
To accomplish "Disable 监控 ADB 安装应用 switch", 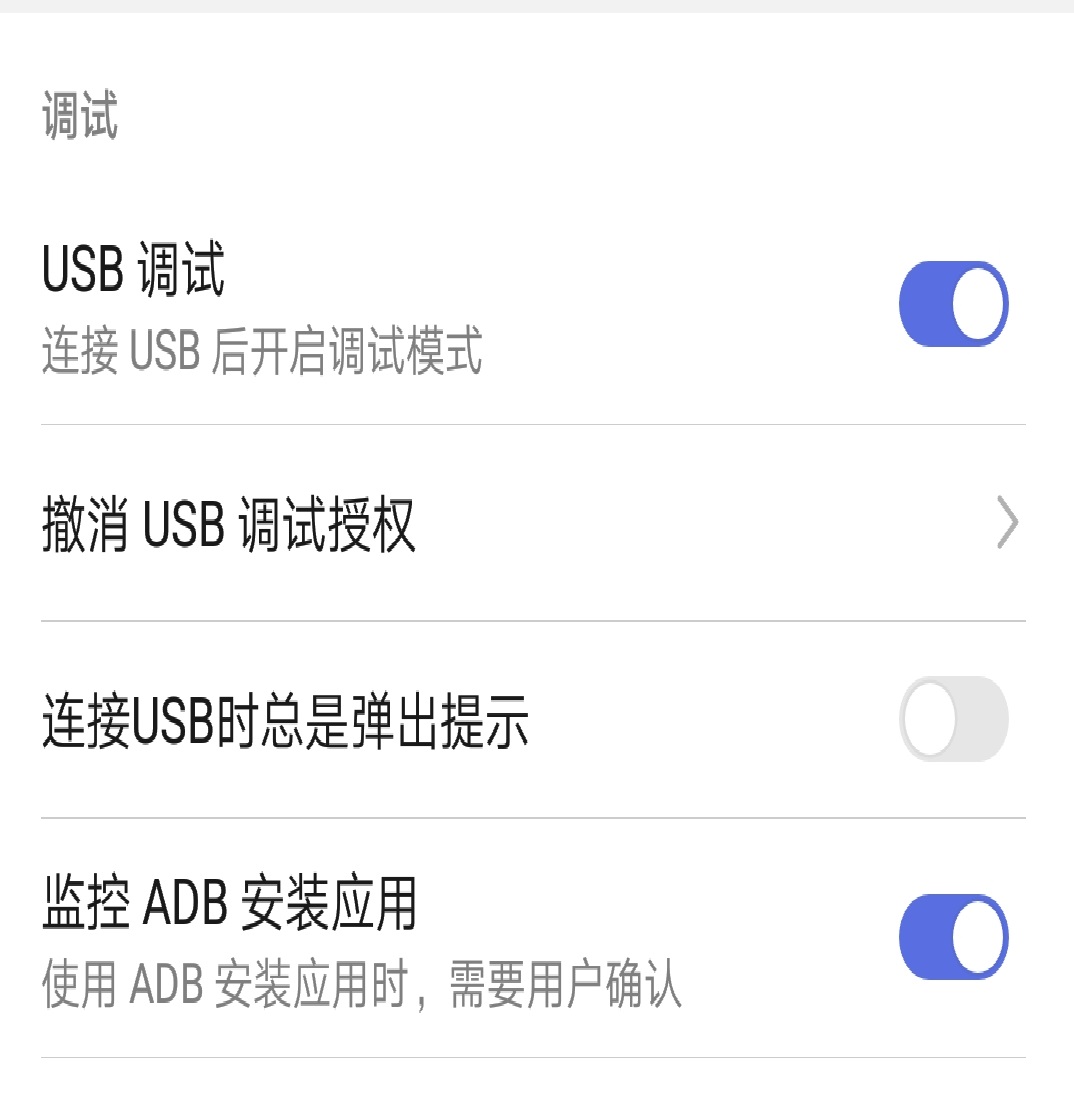I will pos(953,937).
